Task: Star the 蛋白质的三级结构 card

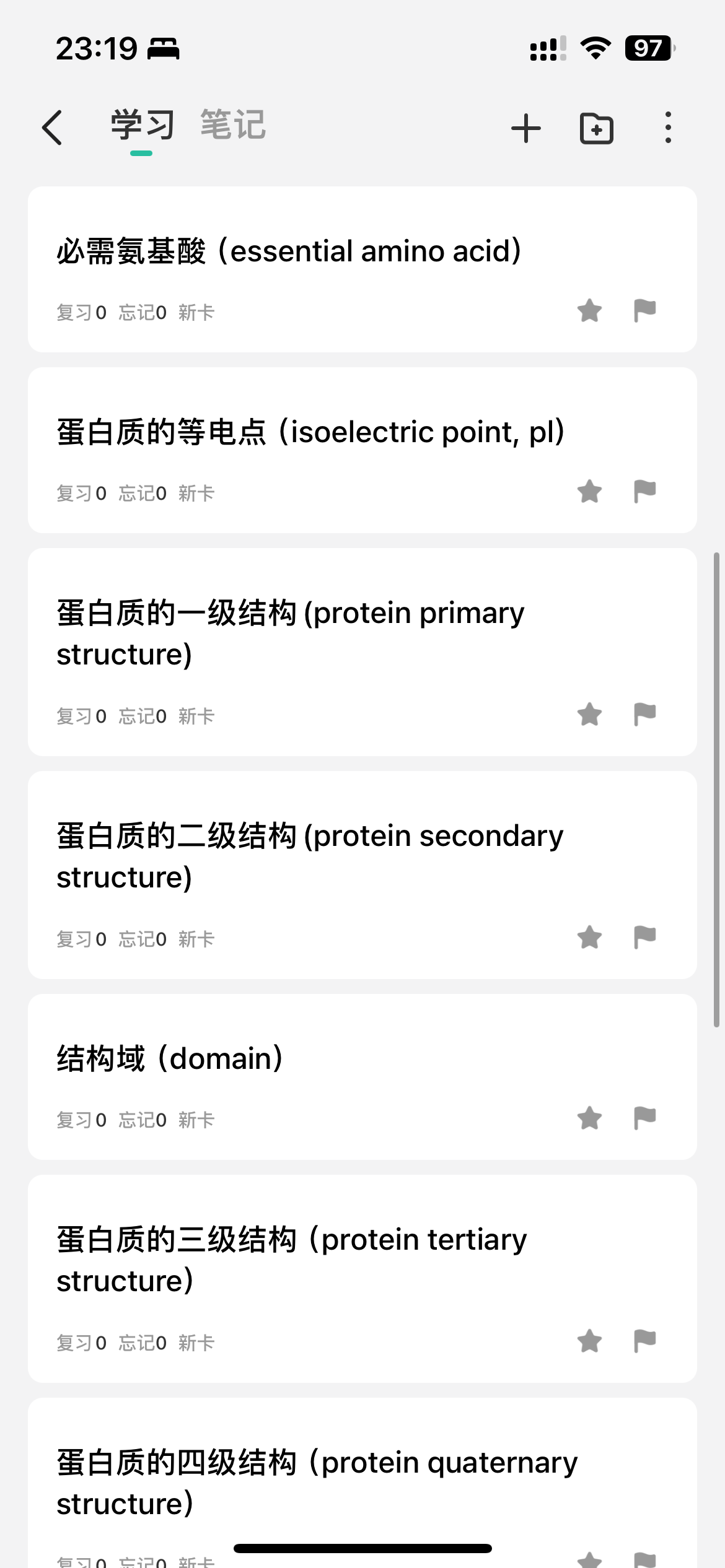Action: pyautogui.click(x=589, y=1341)
